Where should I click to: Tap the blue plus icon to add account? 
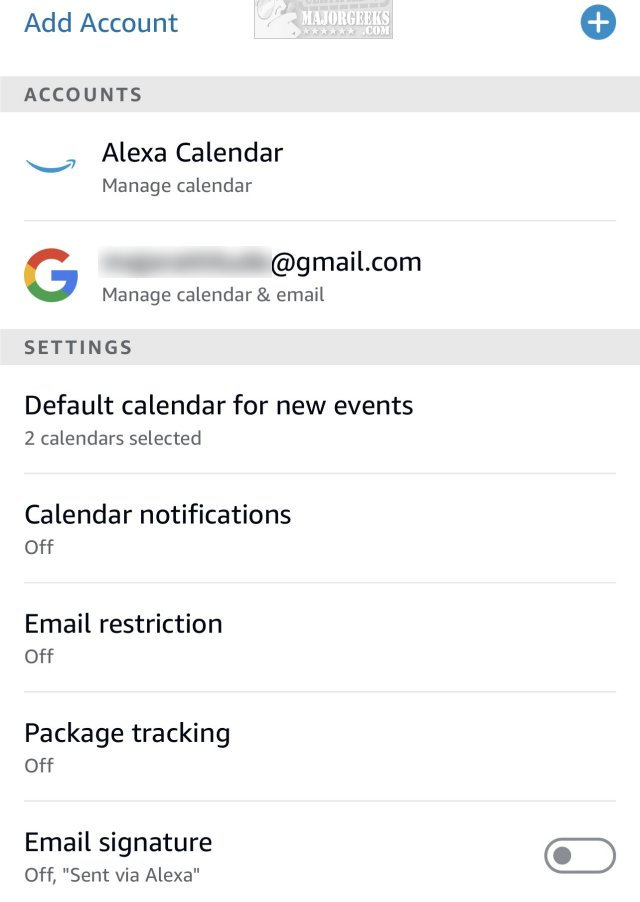click(598, 23)
